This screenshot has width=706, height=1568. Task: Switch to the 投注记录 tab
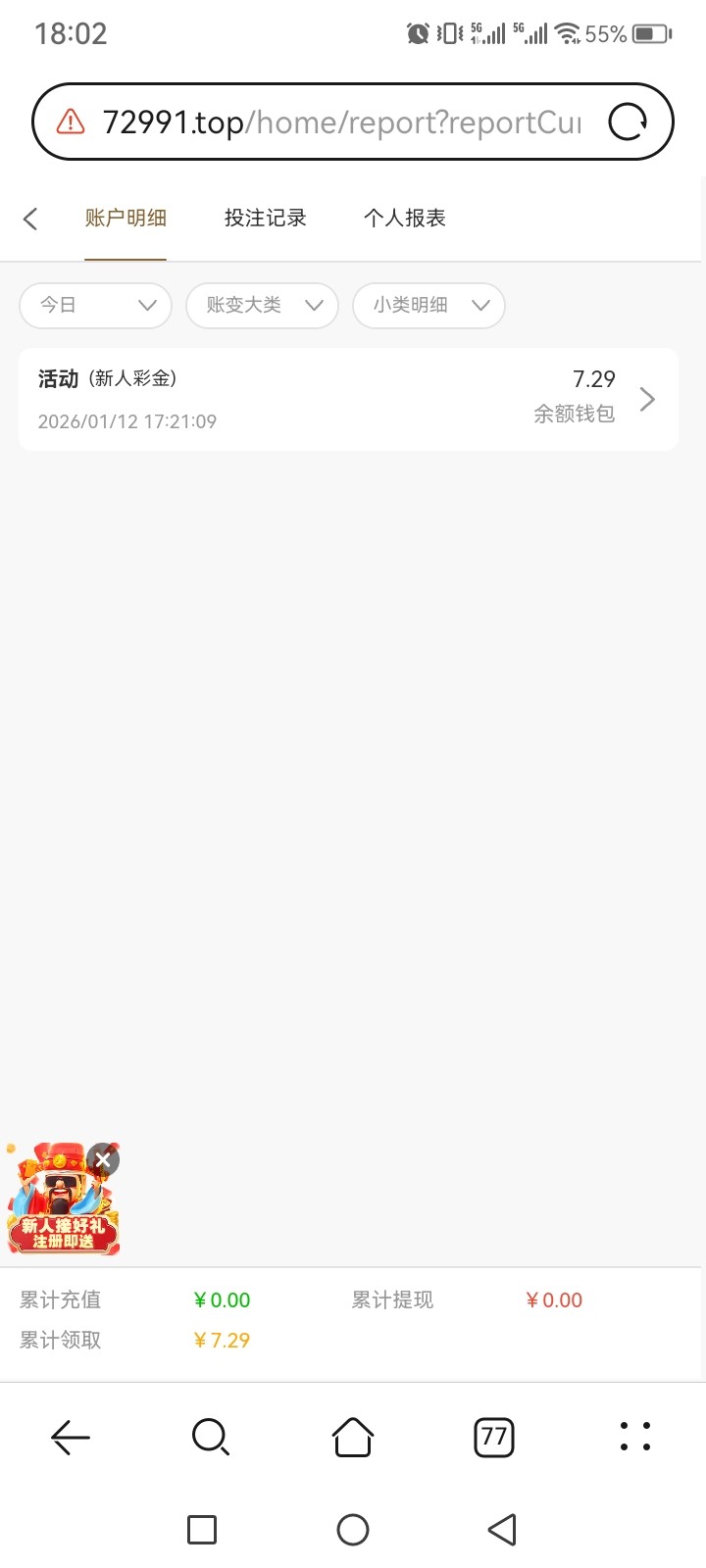(x=265, y=219)
